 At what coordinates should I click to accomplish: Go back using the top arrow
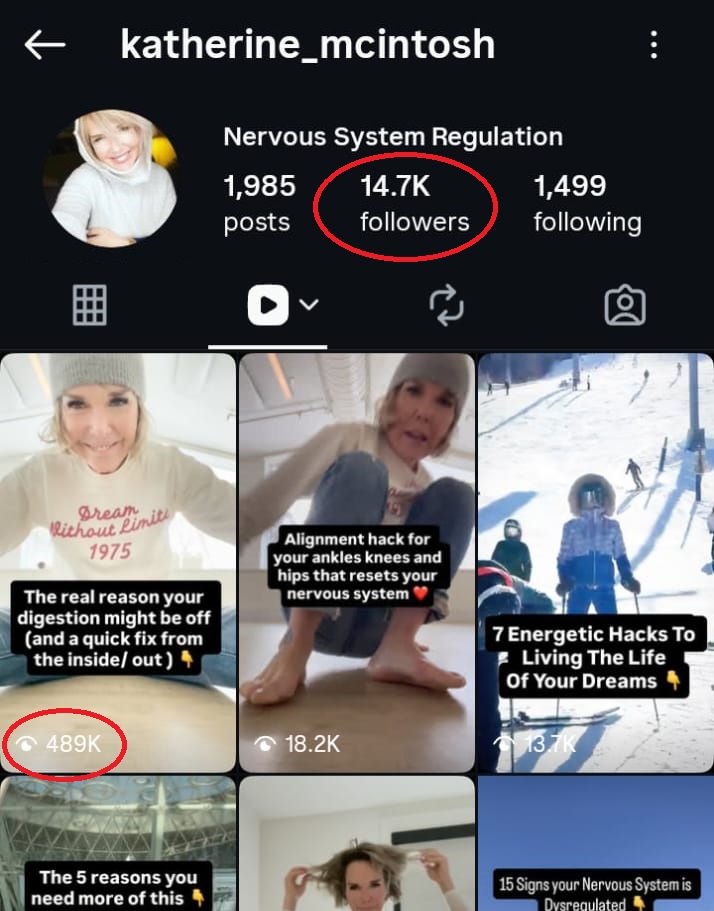click(45, 45)
